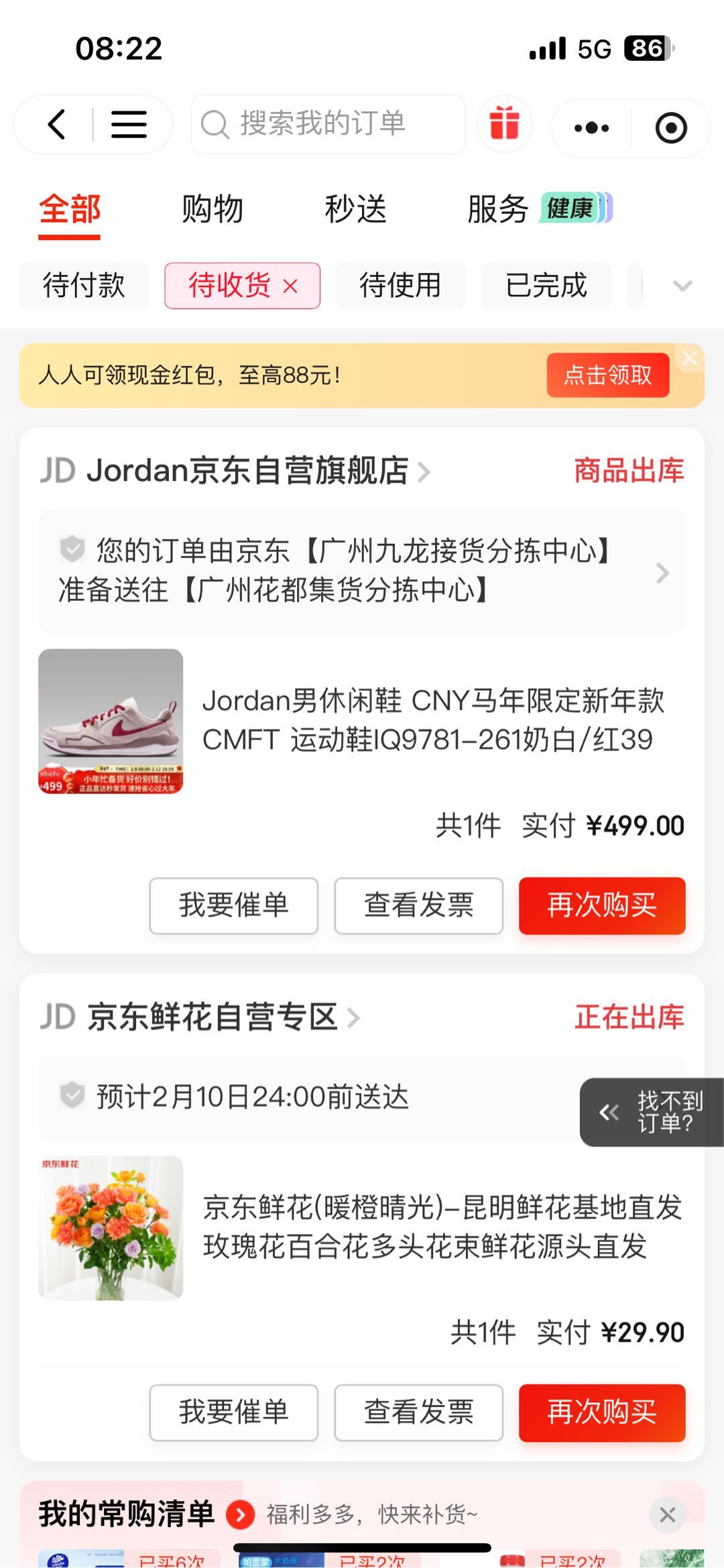Dismiss the 我的常购清单 banner

(x=667, y=1514)
